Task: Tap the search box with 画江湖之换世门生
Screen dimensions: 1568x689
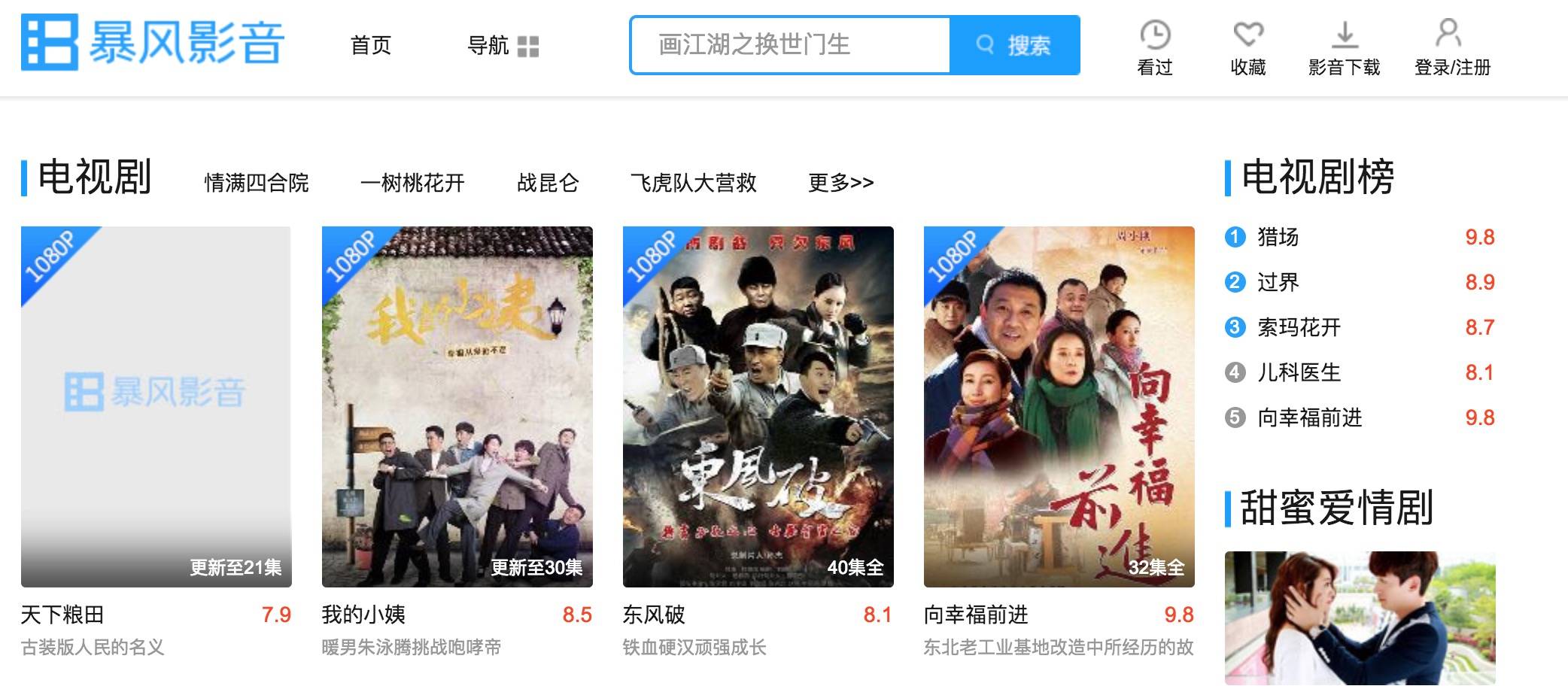Action: (790, 45)
